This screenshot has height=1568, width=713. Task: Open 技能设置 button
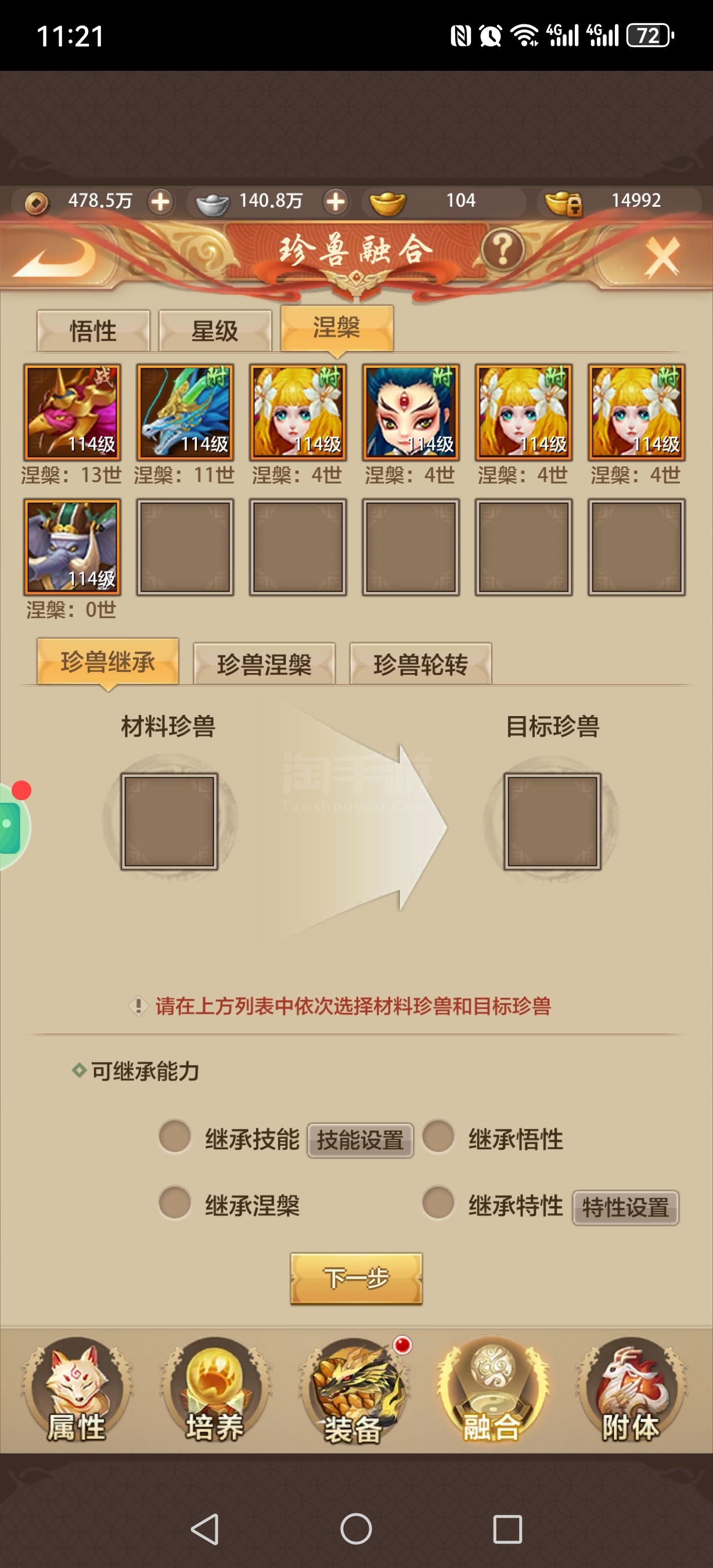coord(360,1140)
